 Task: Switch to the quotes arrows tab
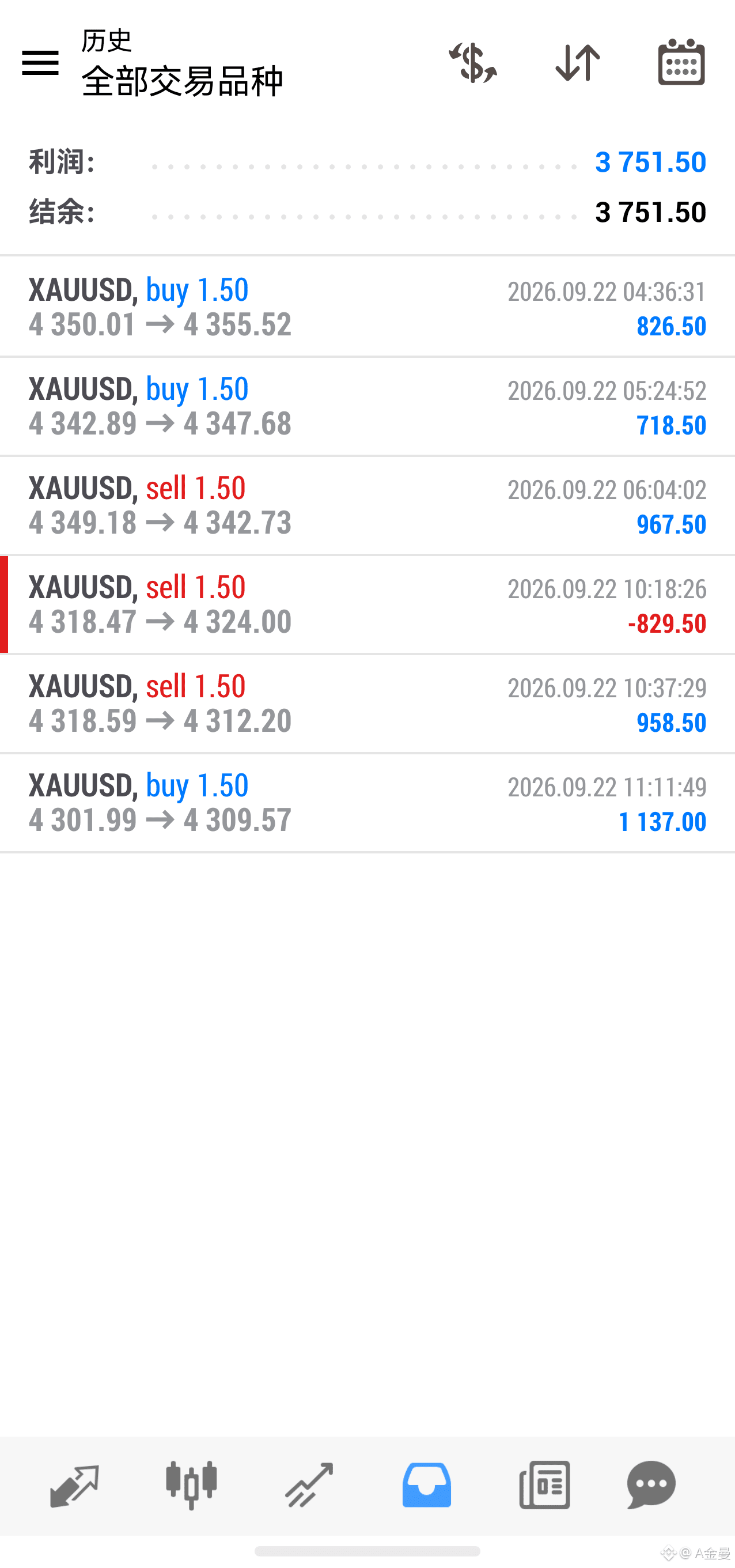pos(74,1485)
